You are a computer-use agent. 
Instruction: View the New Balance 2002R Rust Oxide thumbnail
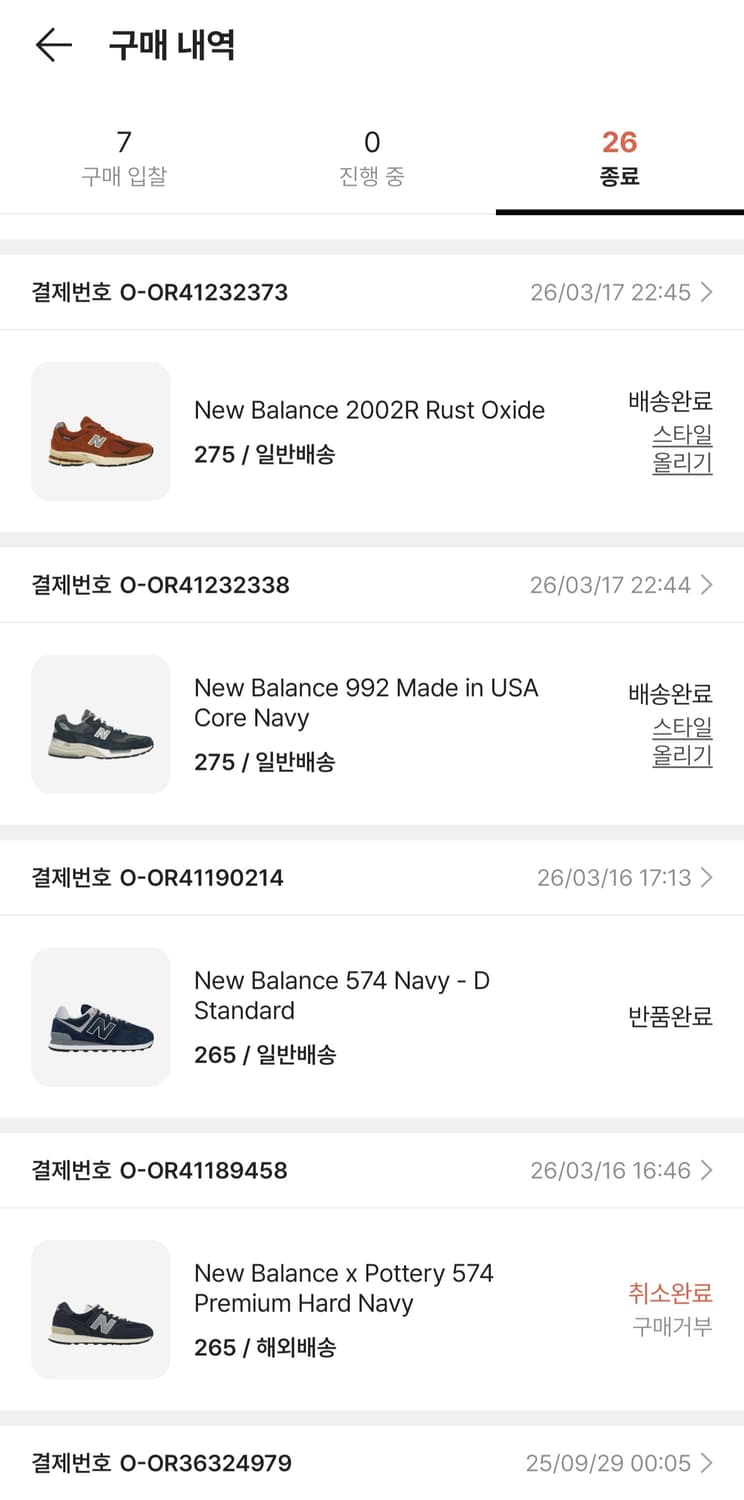click(x=100, y=431)
